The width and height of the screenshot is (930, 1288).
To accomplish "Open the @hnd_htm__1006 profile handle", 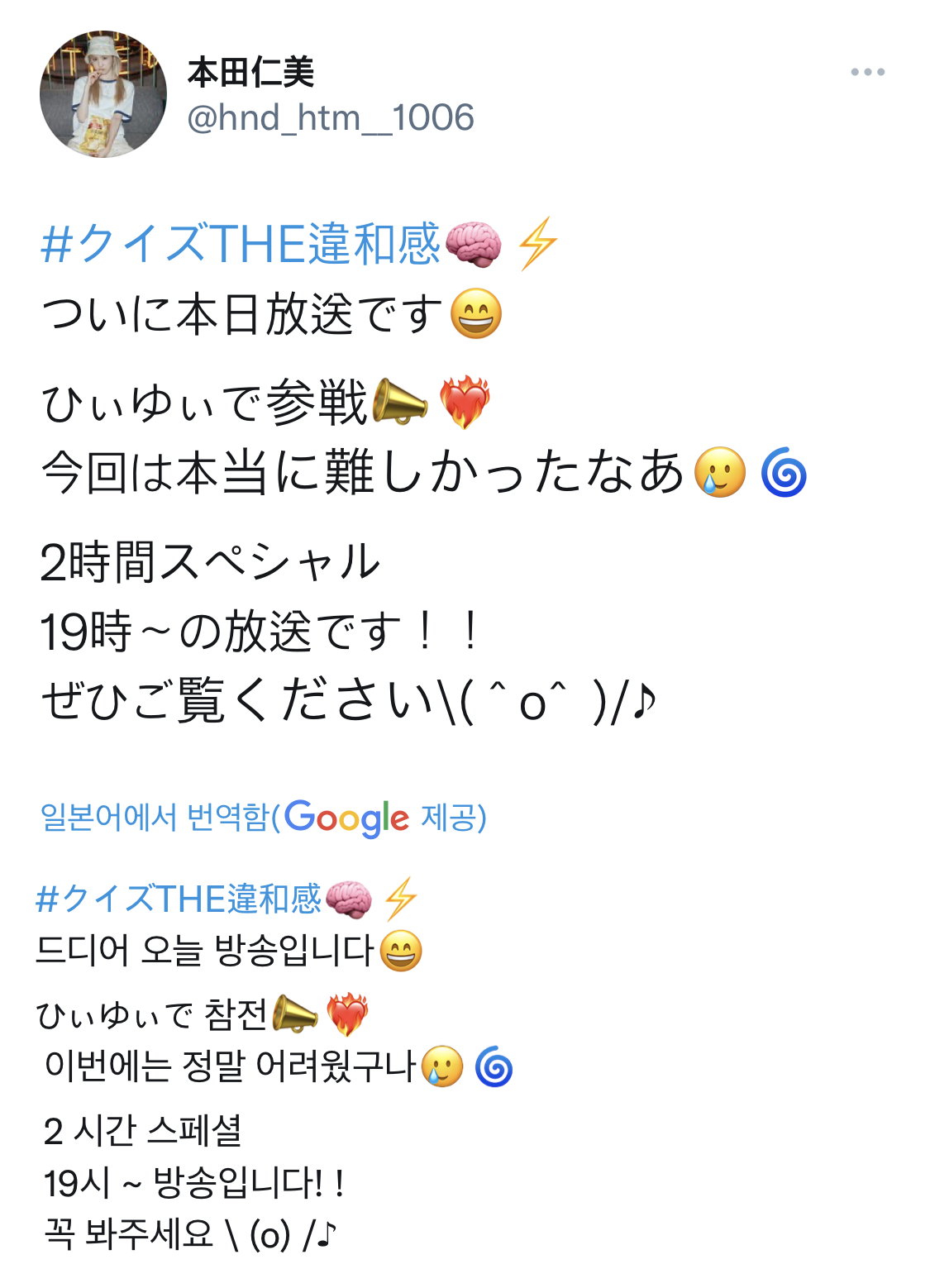I will pos(330,118).
